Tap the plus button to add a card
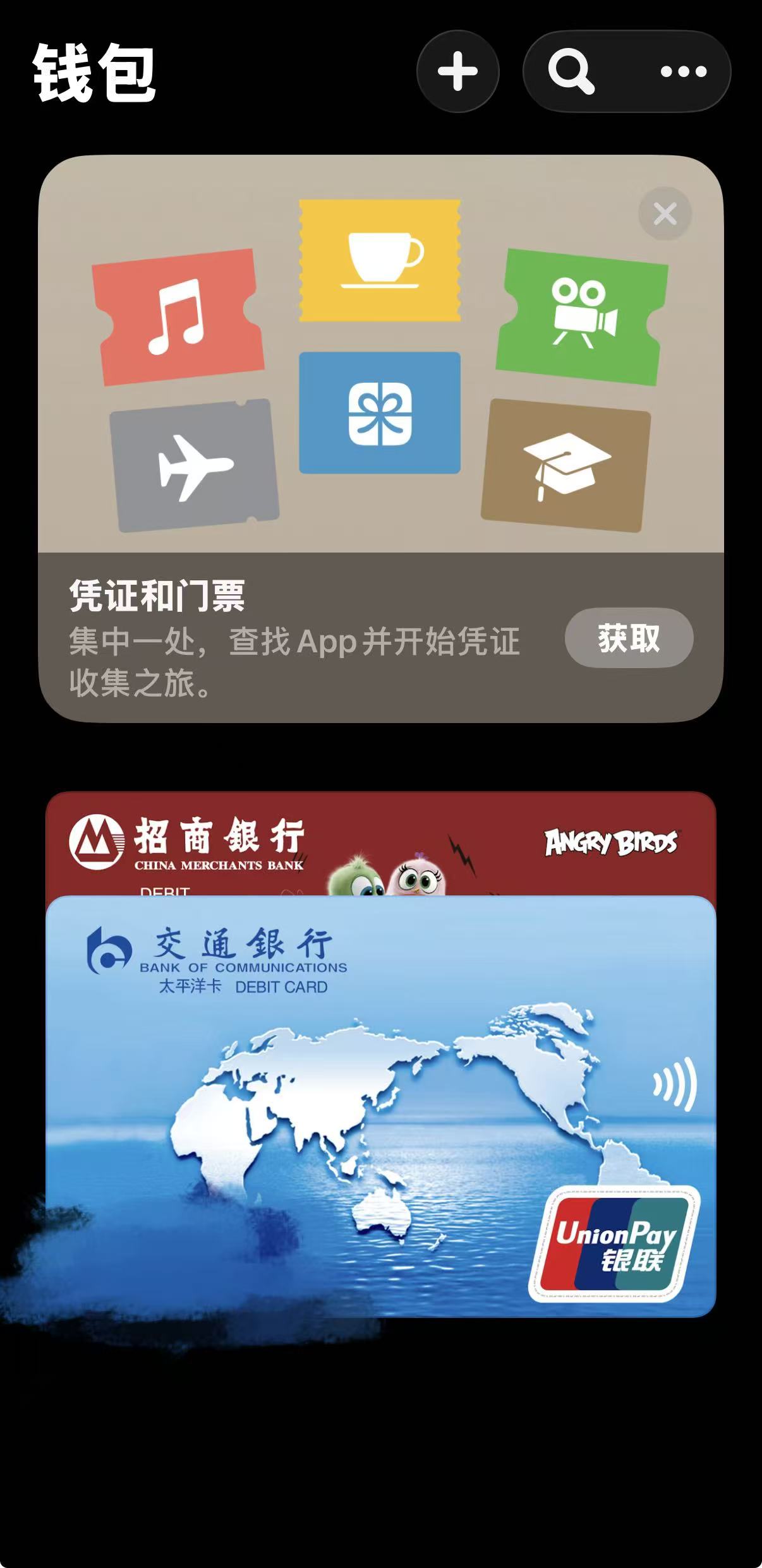 [x=457, y=71]
